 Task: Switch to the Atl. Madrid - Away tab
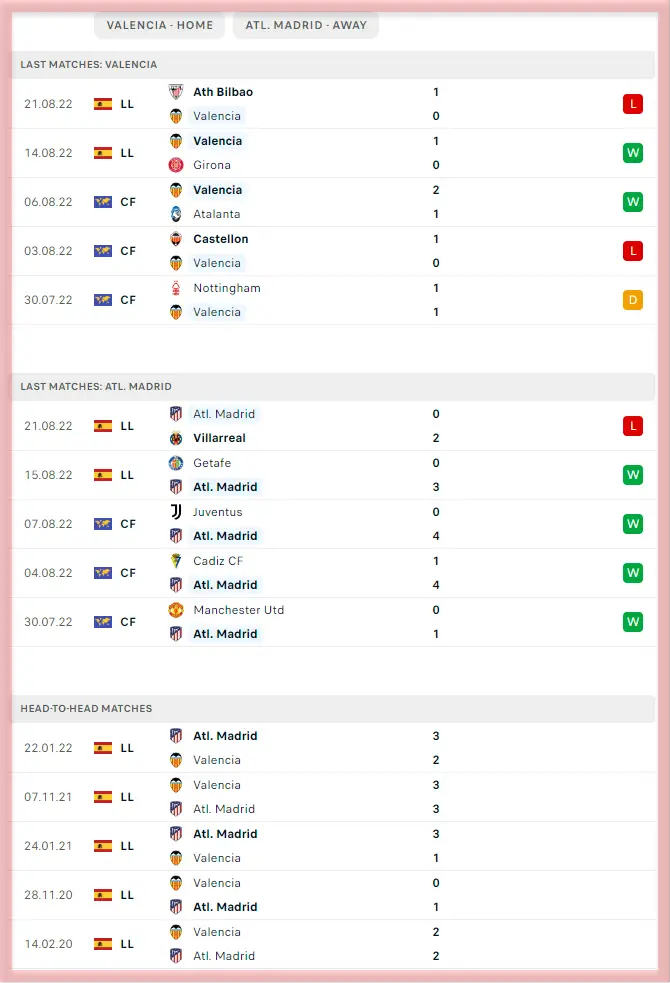point(306,25)
